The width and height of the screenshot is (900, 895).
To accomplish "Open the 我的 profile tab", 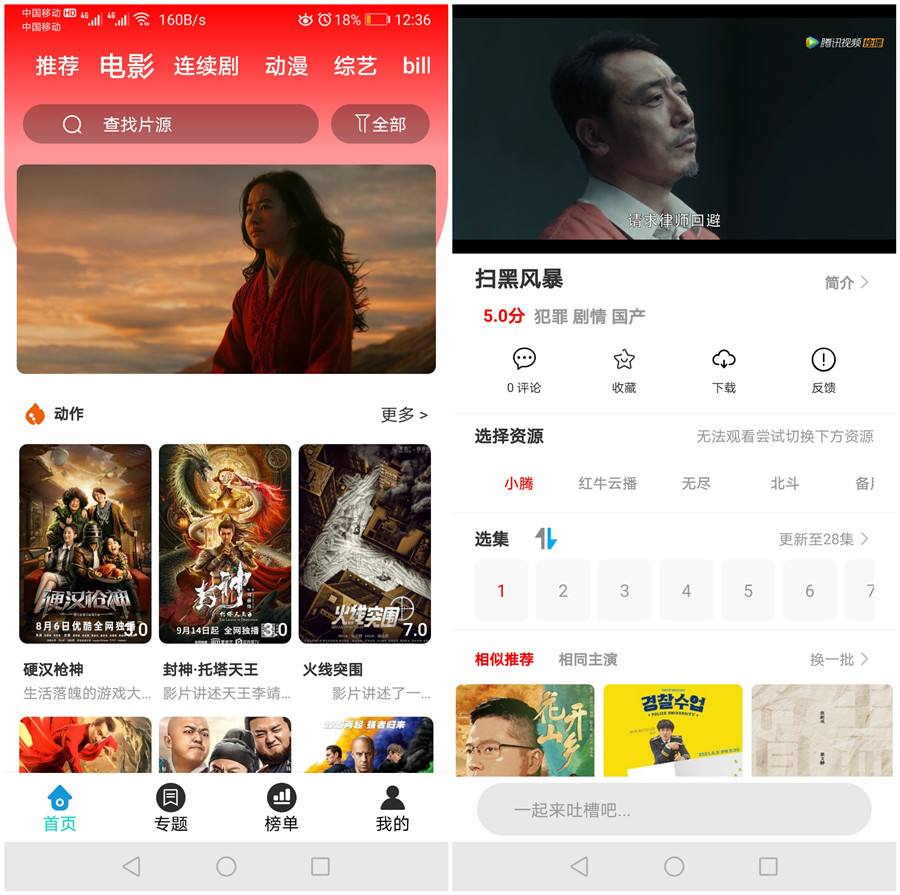I will click(x=392, y=808).
